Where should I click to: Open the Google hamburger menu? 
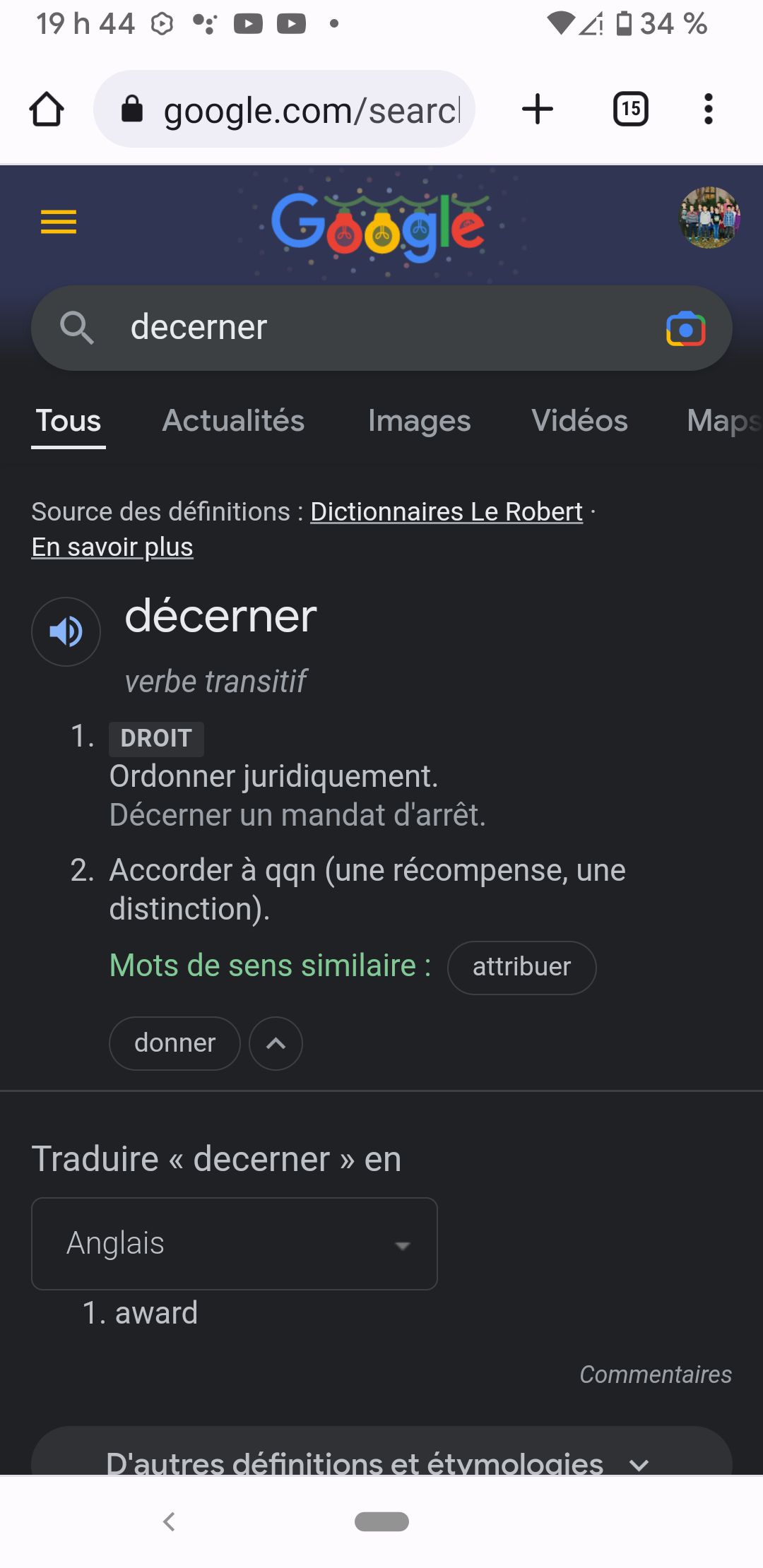pyautogui.click(x=59, y=222)
